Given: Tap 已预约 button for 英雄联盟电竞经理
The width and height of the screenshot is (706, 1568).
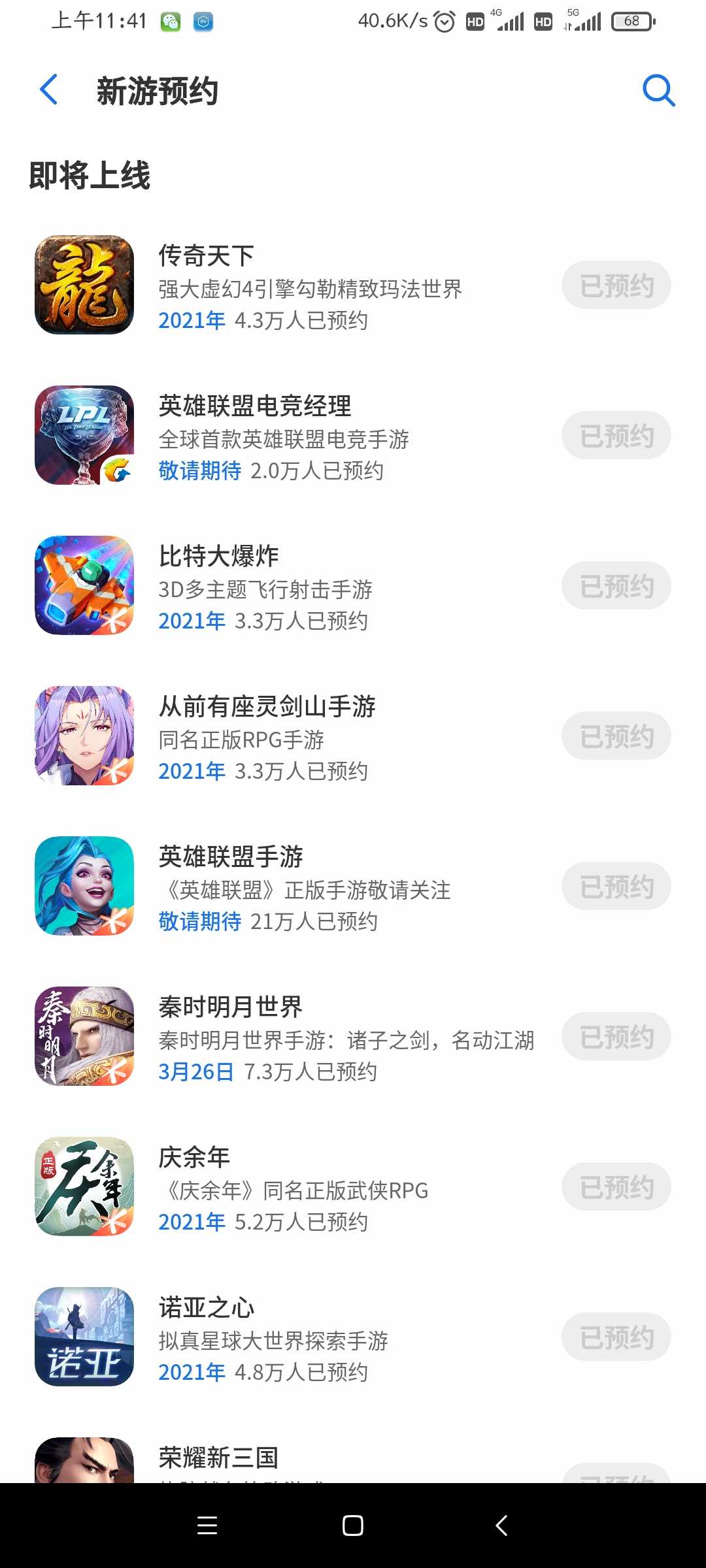Looking at the screenshot, I should click(616, 436).
